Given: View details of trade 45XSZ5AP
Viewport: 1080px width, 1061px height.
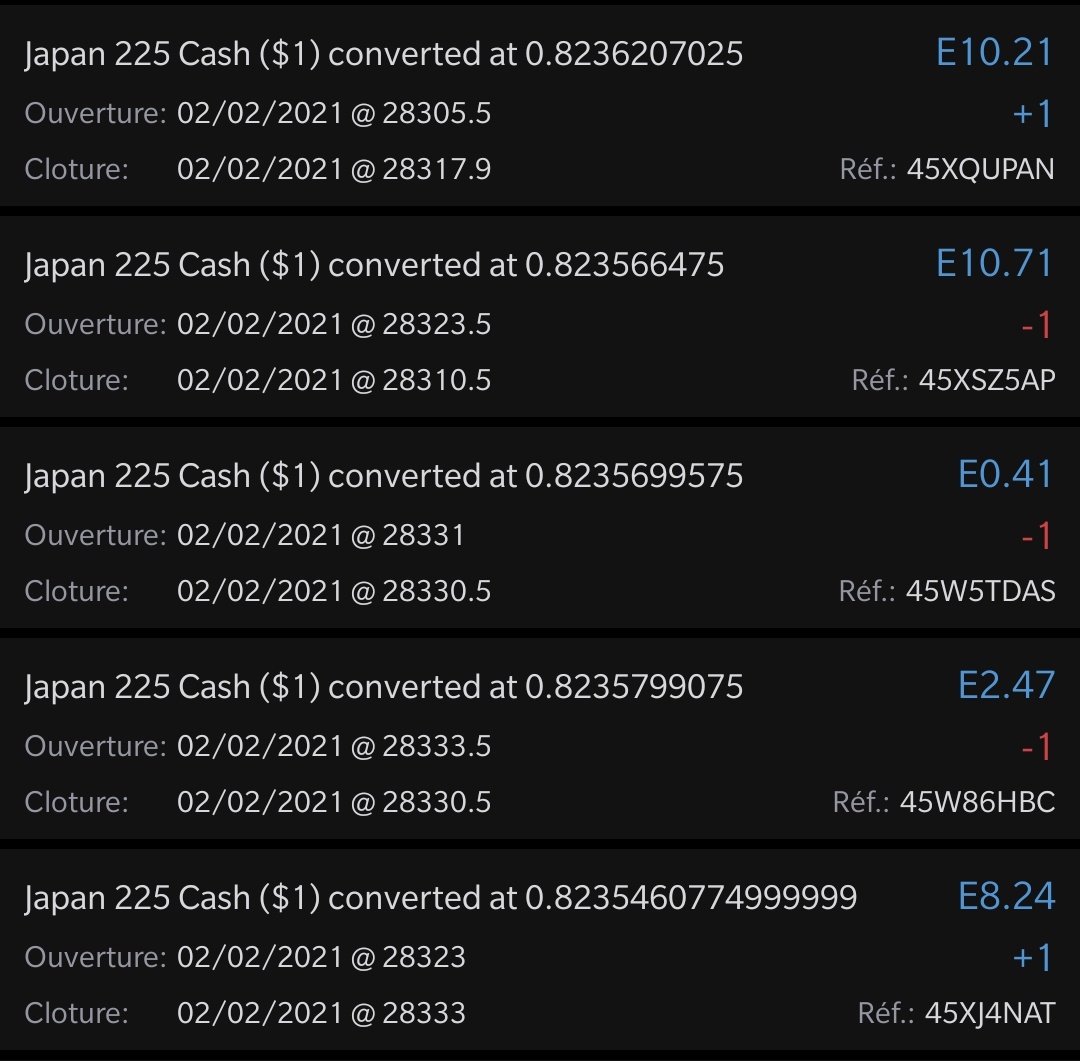Looking at the screenshot, I should [x=540, y=322].
